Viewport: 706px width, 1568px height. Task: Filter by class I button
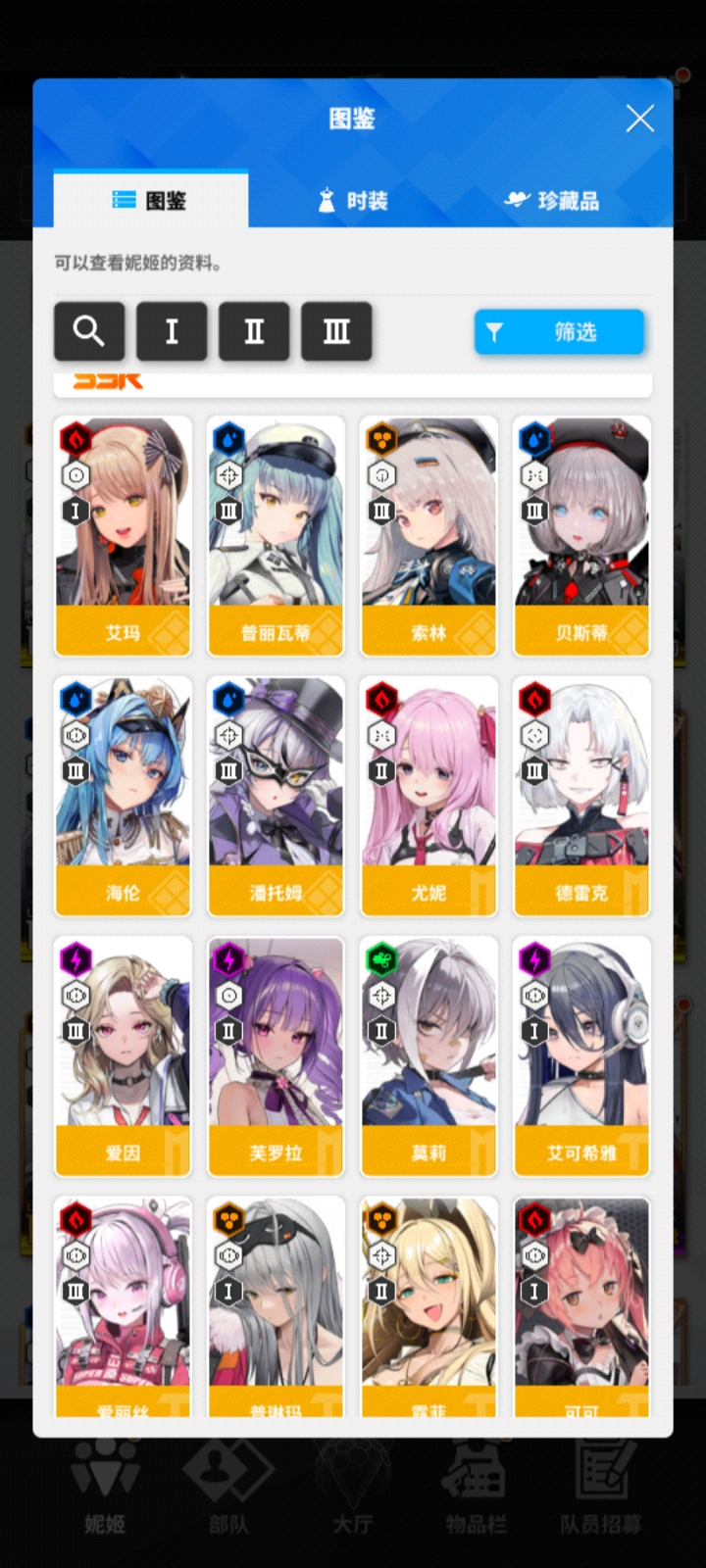click(172, 331)
